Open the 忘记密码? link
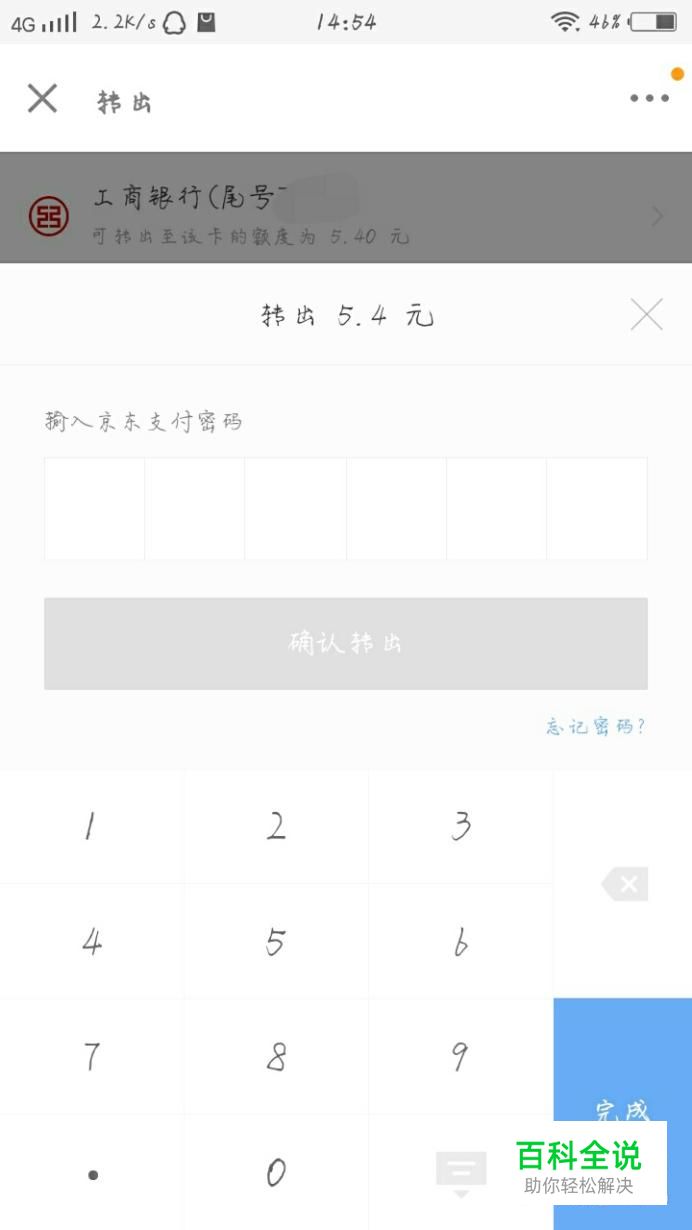The image size is (692, 1230). [595, 727]
